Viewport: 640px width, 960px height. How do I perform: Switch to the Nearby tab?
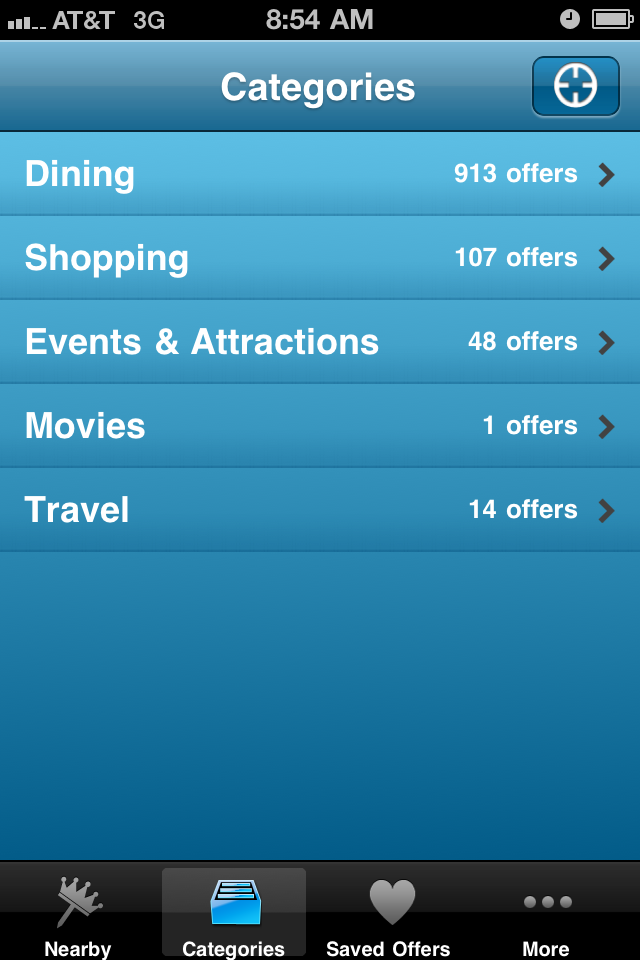[x=78, y=914]
